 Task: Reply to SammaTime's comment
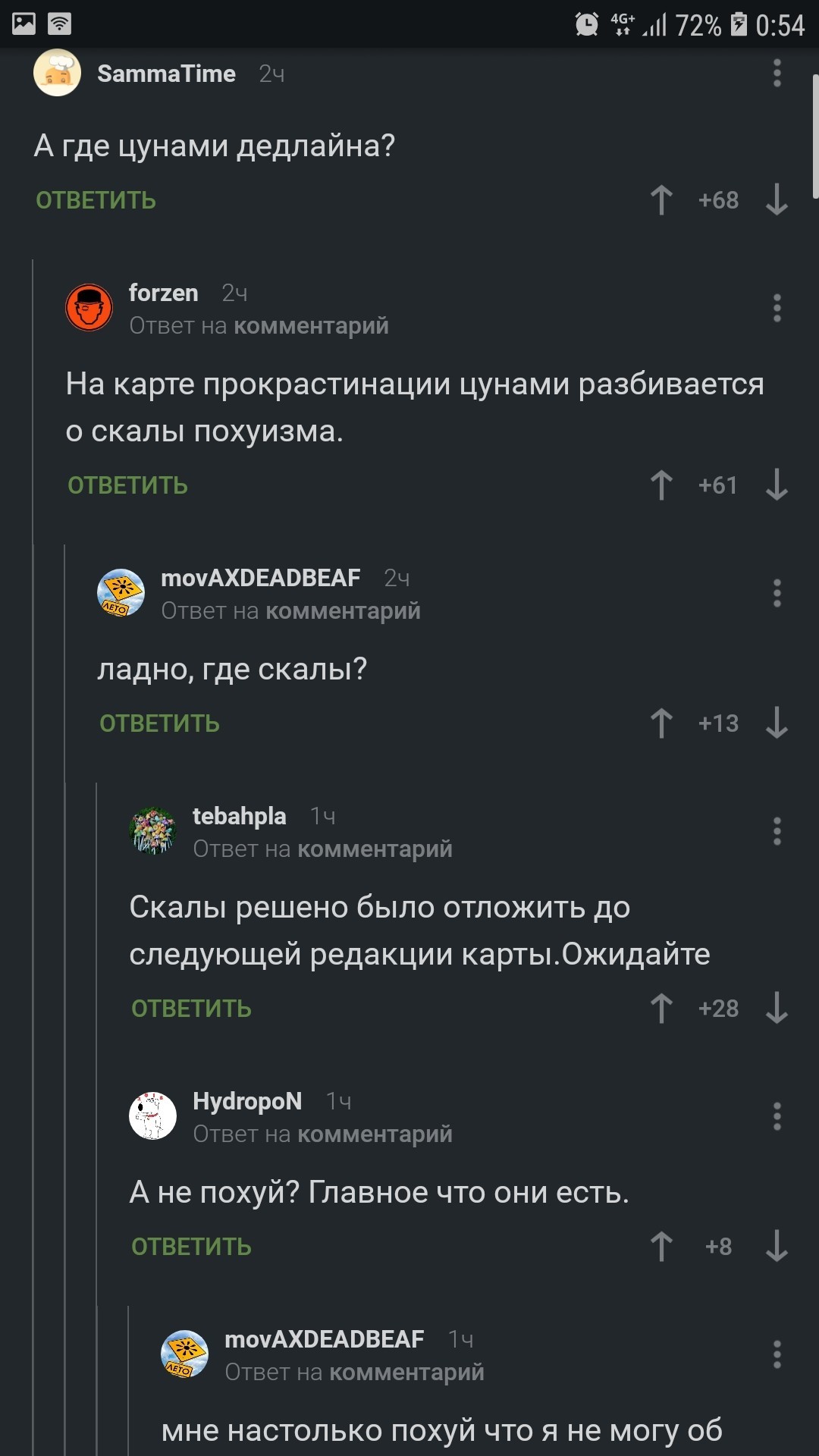(96, 200)
